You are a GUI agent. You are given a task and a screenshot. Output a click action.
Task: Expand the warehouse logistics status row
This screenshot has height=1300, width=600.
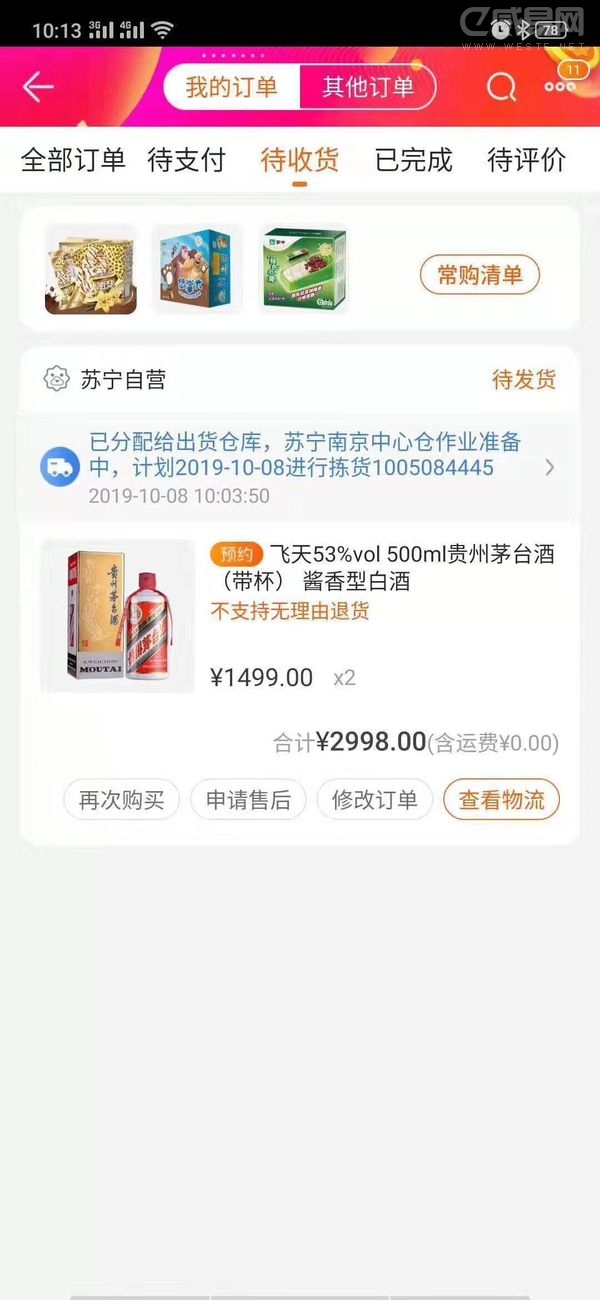tap(300, 467)
